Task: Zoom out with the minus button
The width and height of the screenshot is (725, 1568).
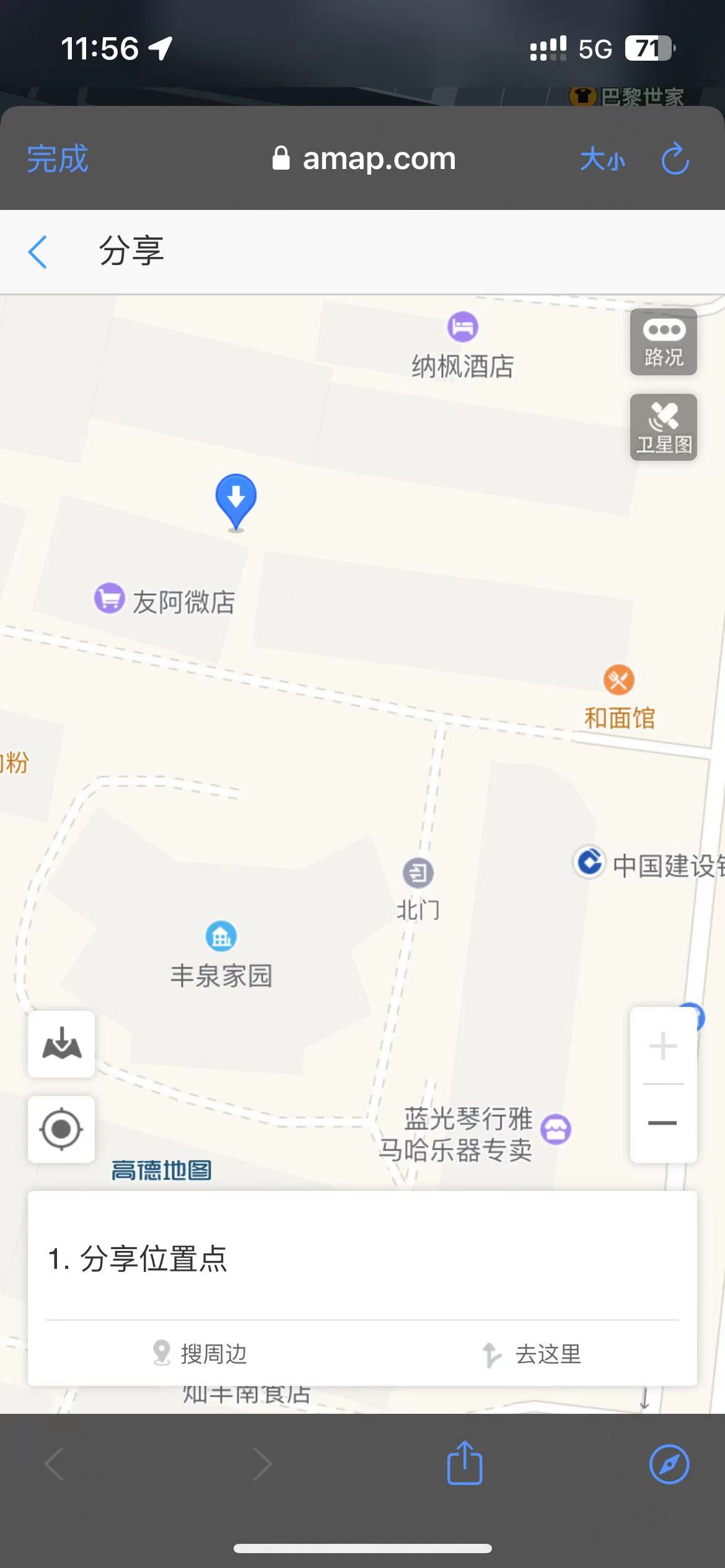Action: [x=663, y=1123]
